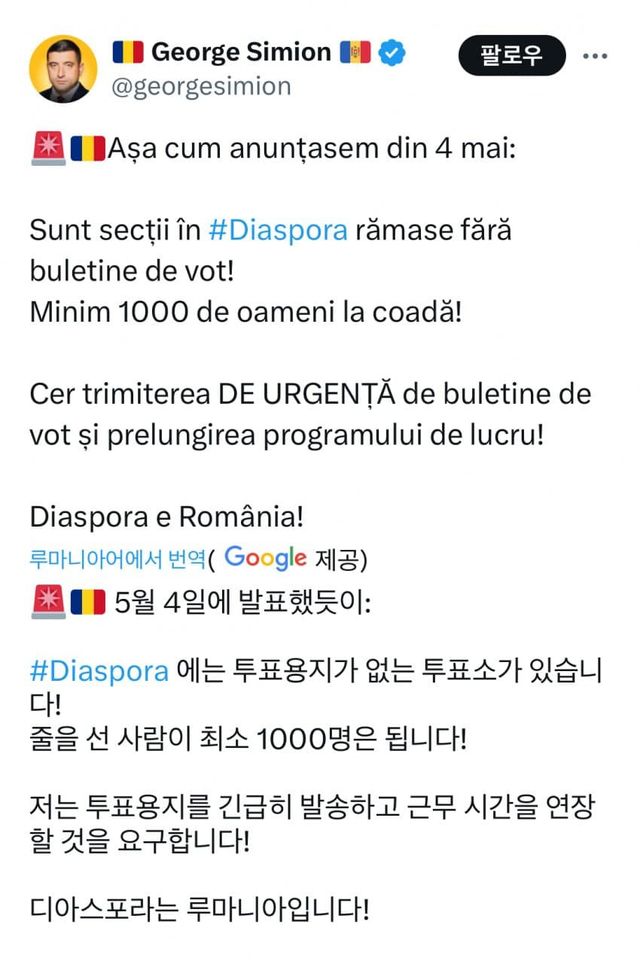This screenshot has width=640, height=965.
Task: Open the post's three-dot overflow menu
Action: pos(595,56)
